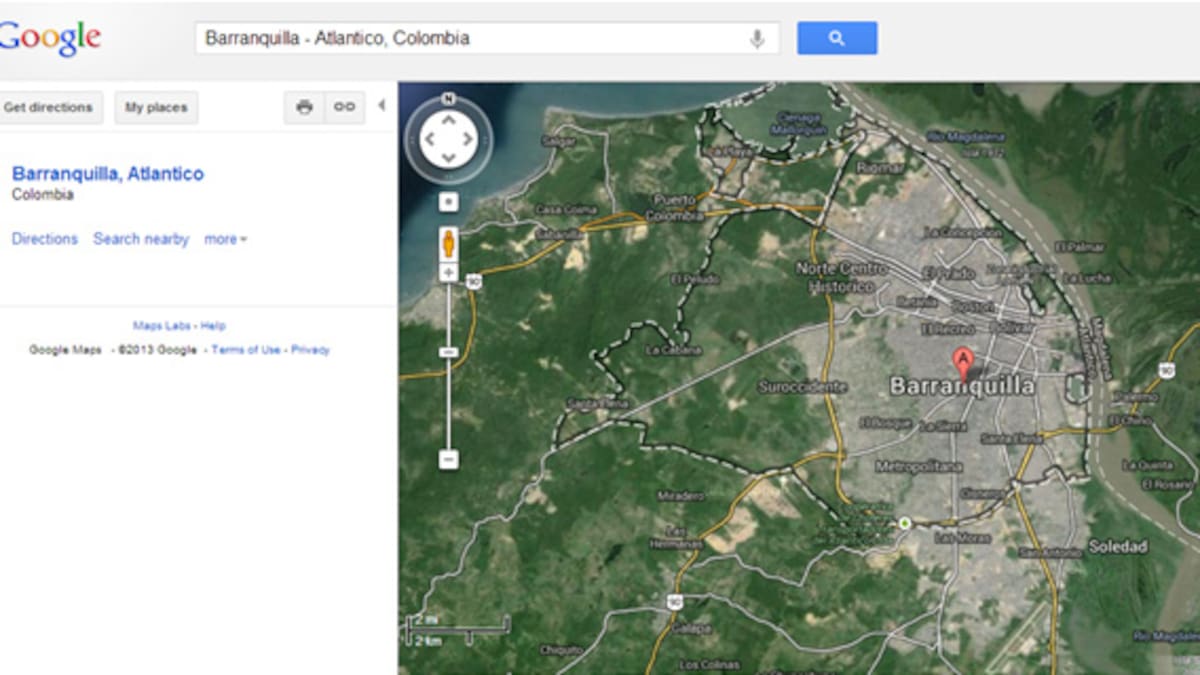Open Terms of Use
Viewport: 1200px width, 675px height.
(246, 350)
